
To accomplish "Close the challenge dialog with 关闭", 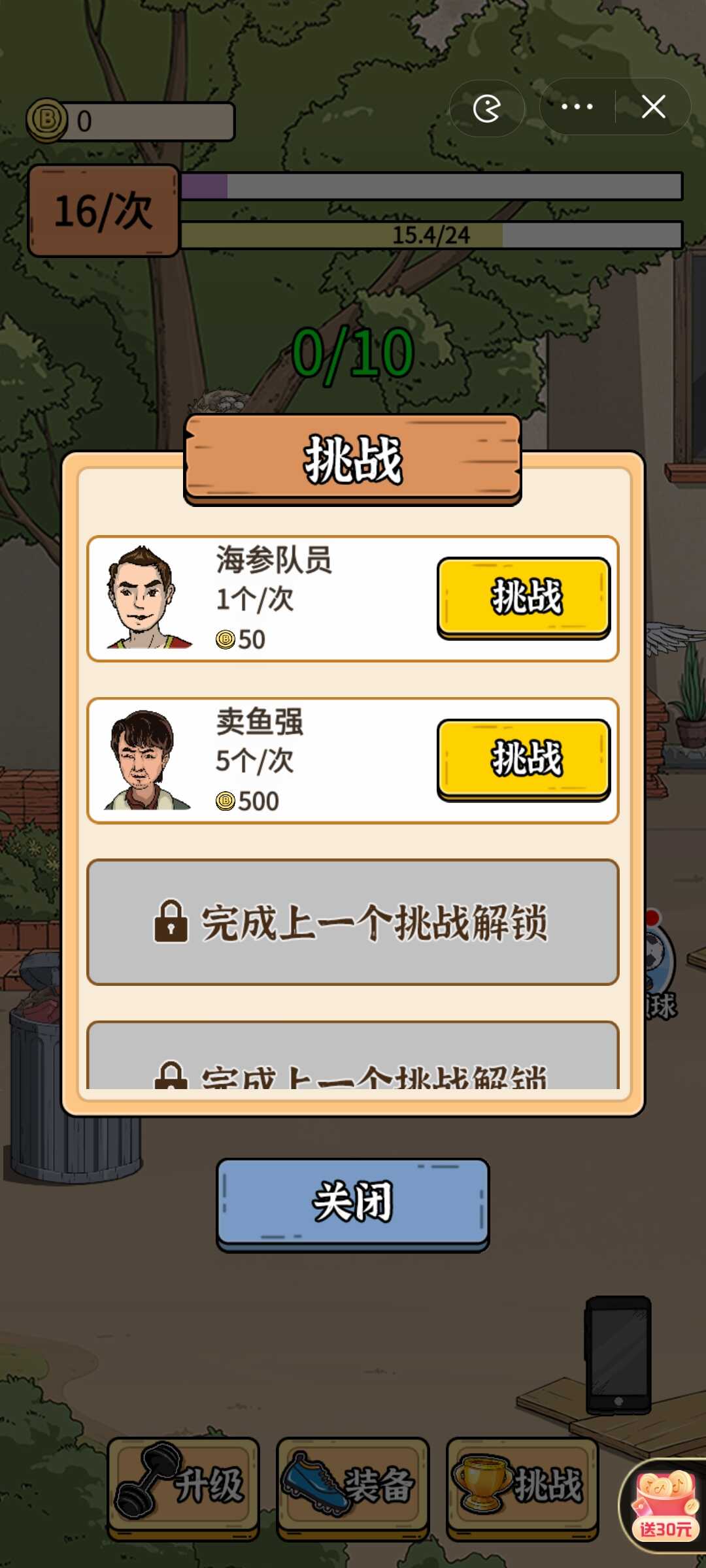I will tap(353, 1203).
